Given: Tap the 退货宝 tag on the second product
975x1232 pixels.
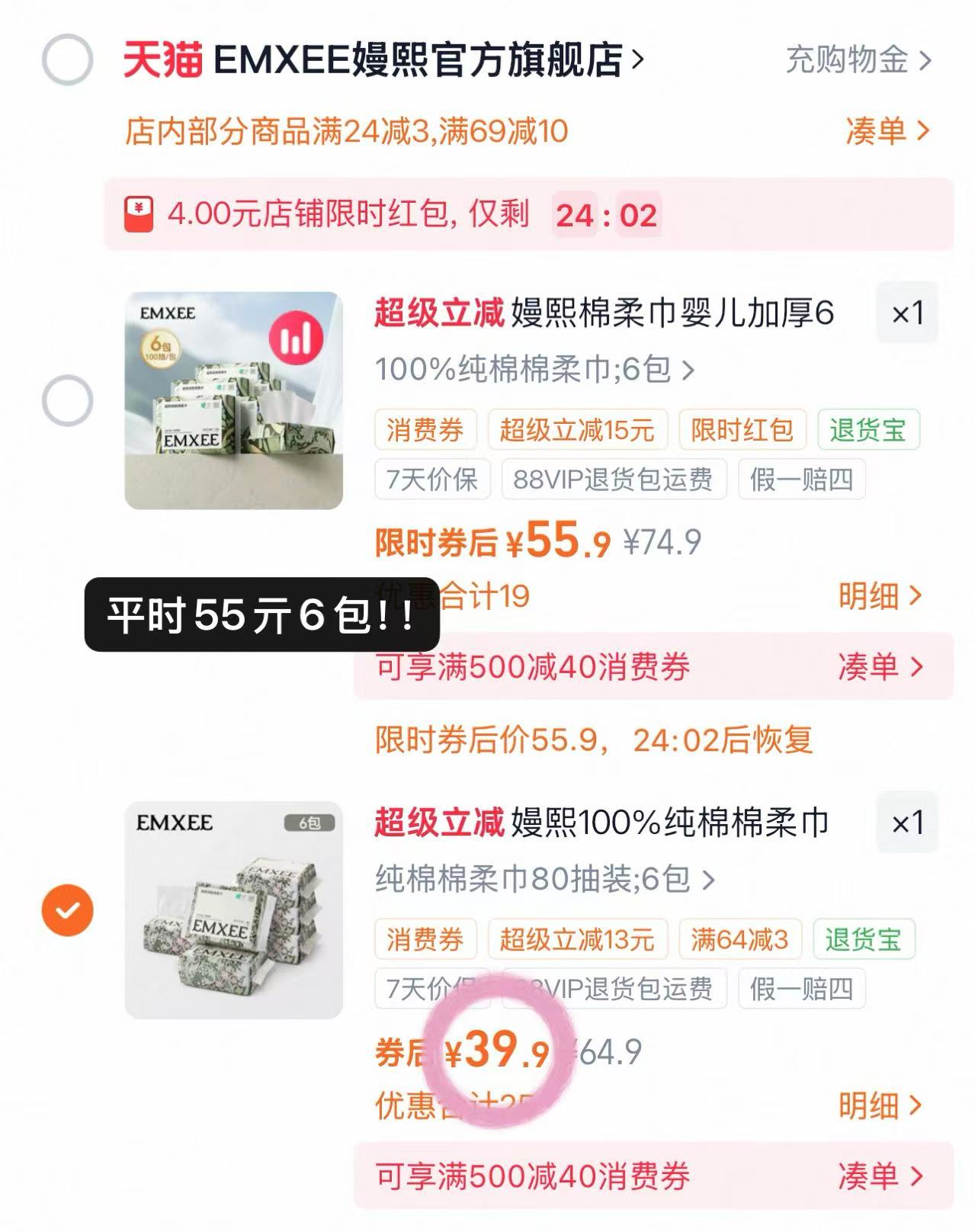Looking at the screenshot, I should pos(864,940).
